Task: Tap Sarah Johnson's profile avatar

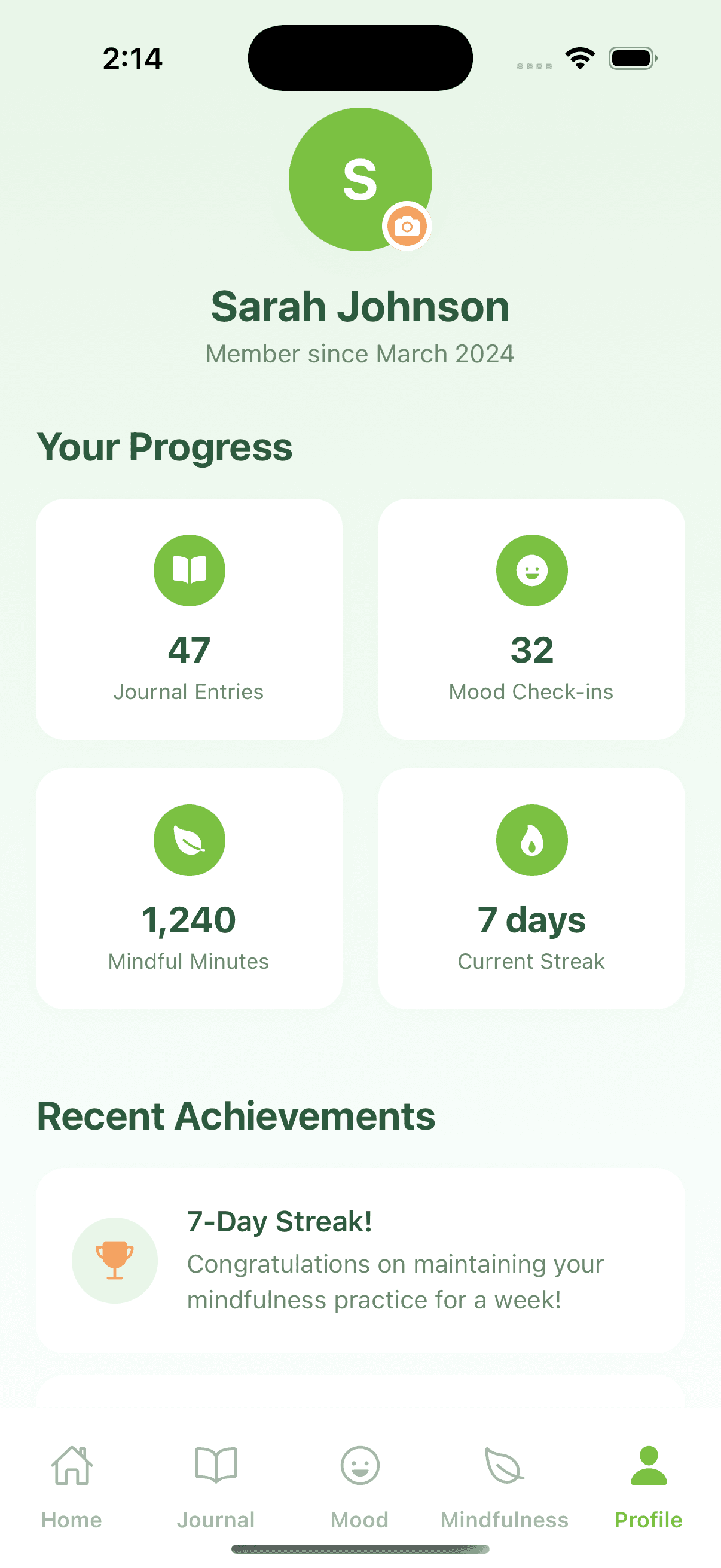Action: (x=360, y=178)
